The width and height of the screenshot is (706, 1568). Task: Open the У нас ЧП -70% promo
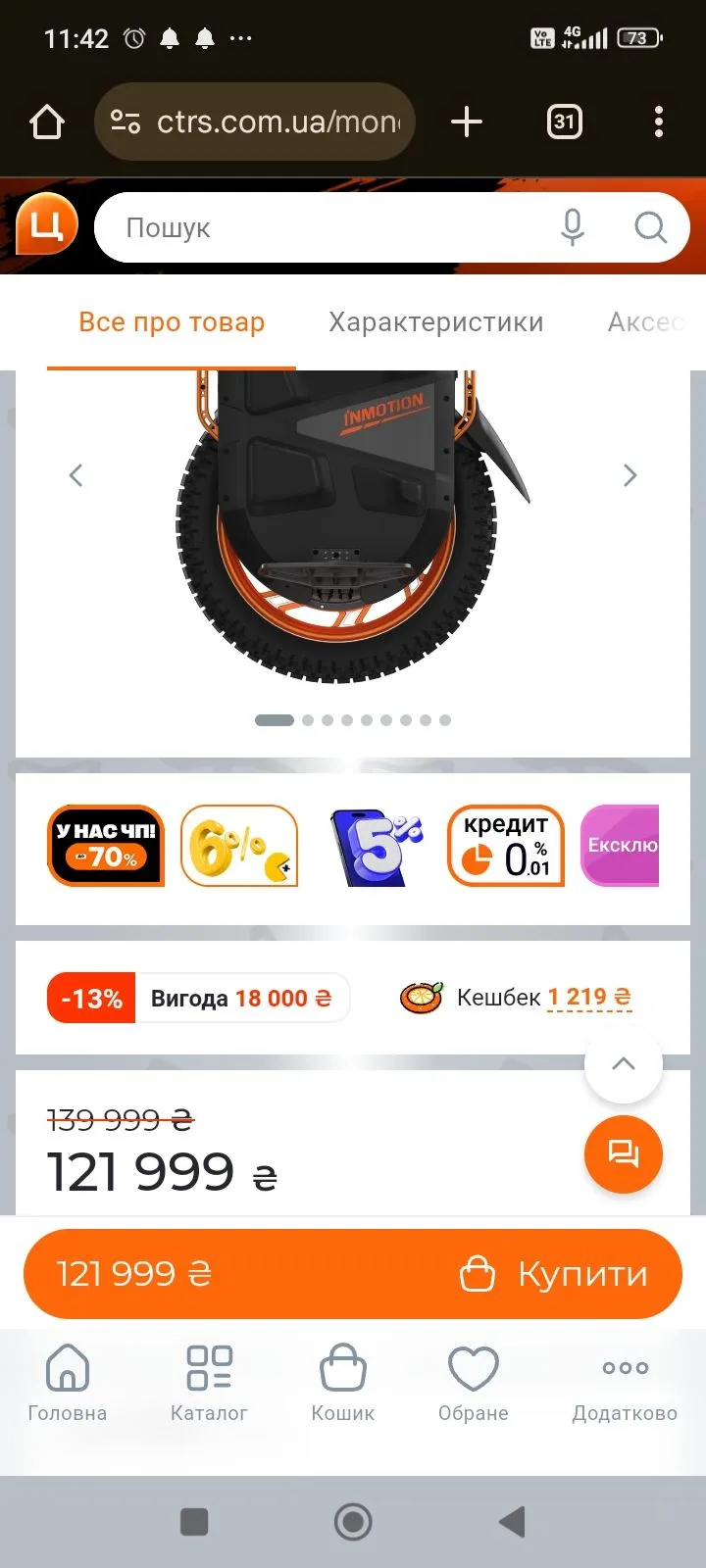coord(106,847)
